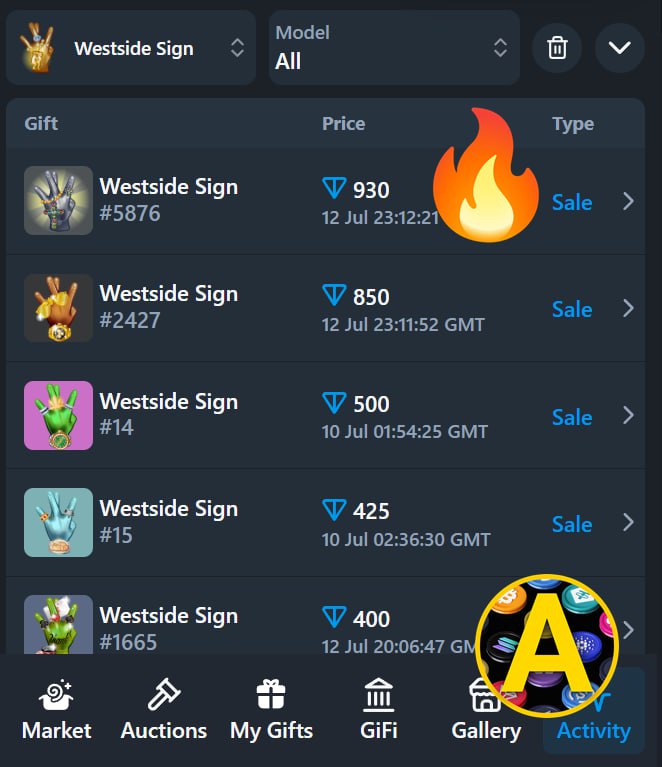Switch to the Market tab
The width and height of the screenshot is (662, 767).
coord(56,711)
